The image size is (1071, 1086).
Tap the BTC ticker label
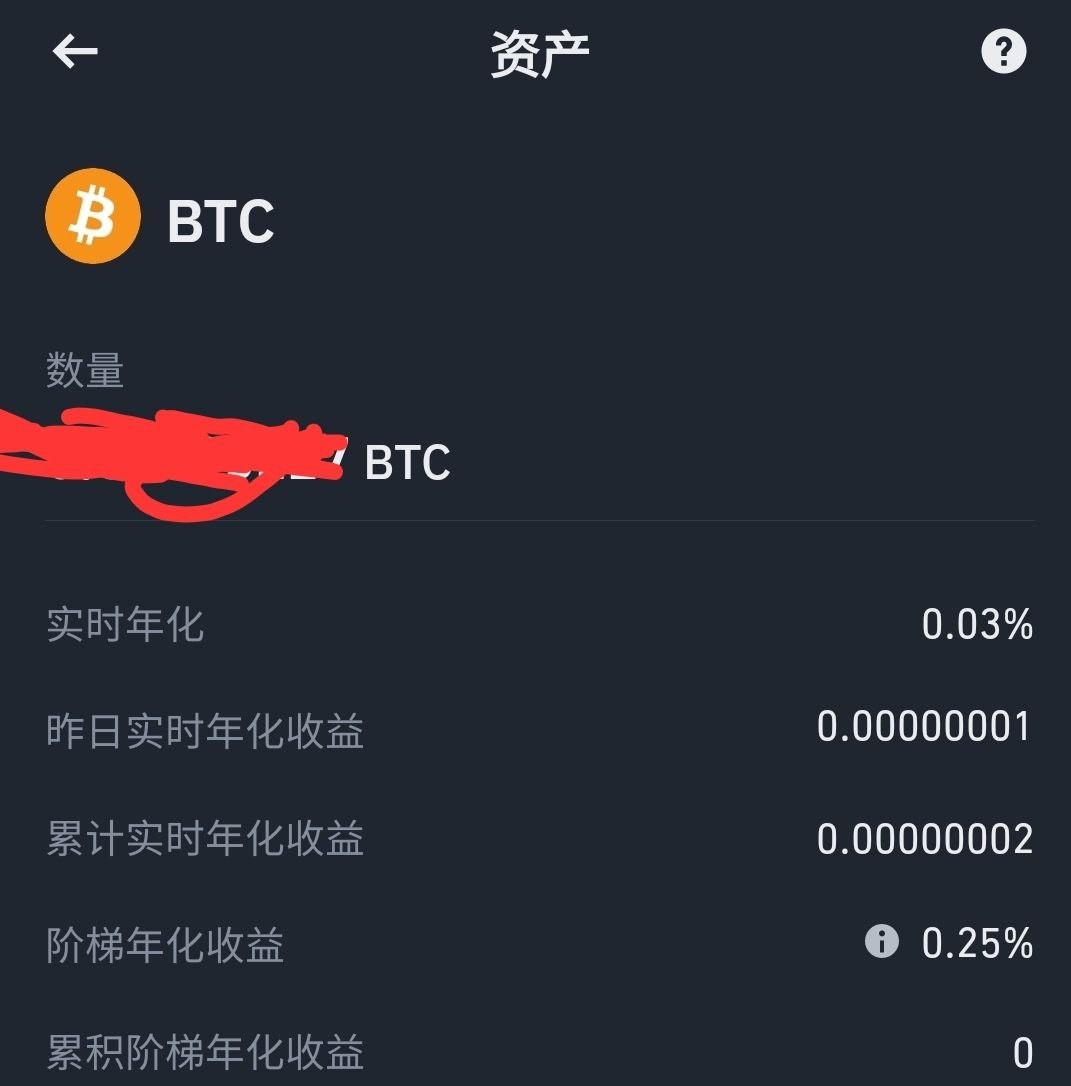click(x=219, y=222)
